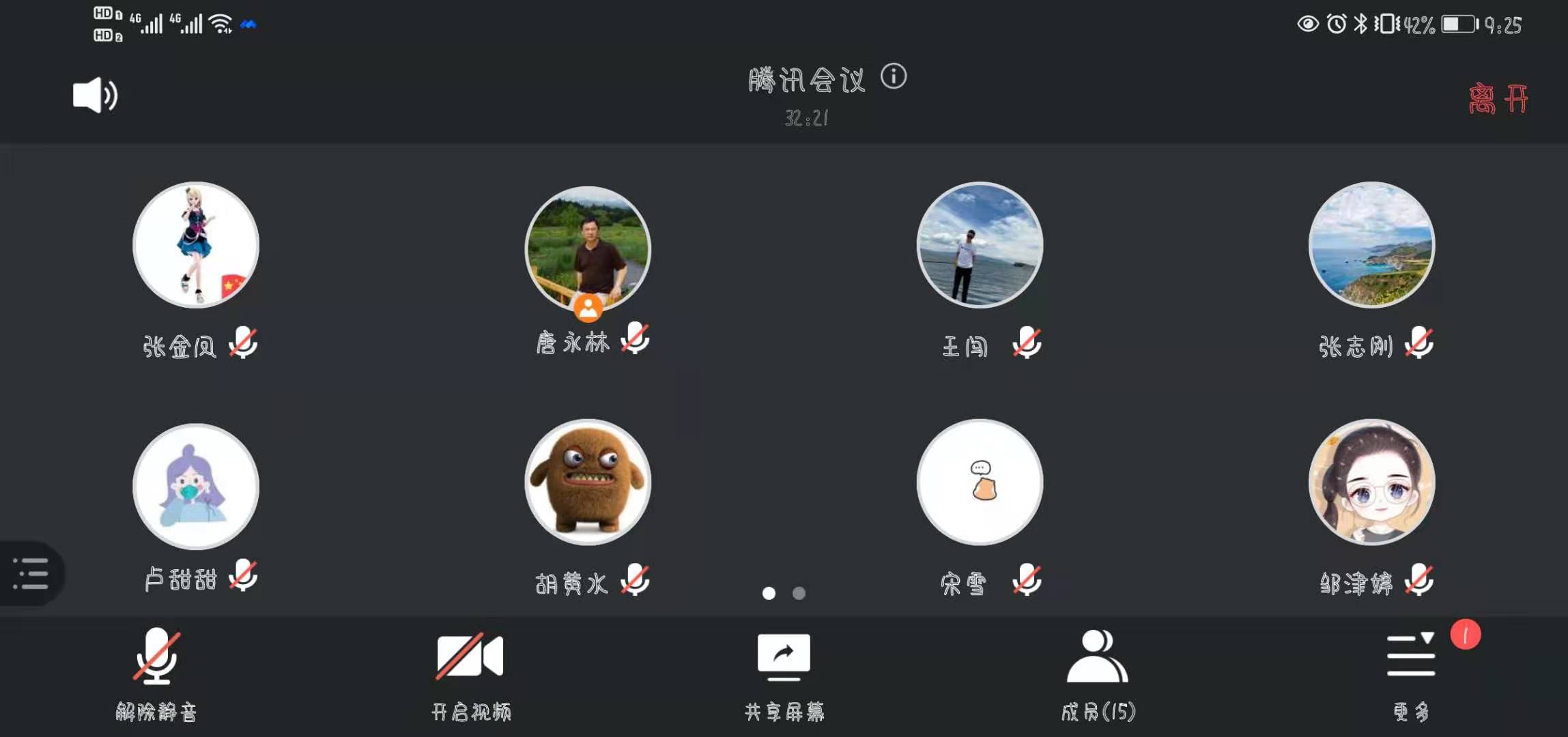Open the 更多 menu
Screen dimensions: 1568x737
pos(1411,672)
